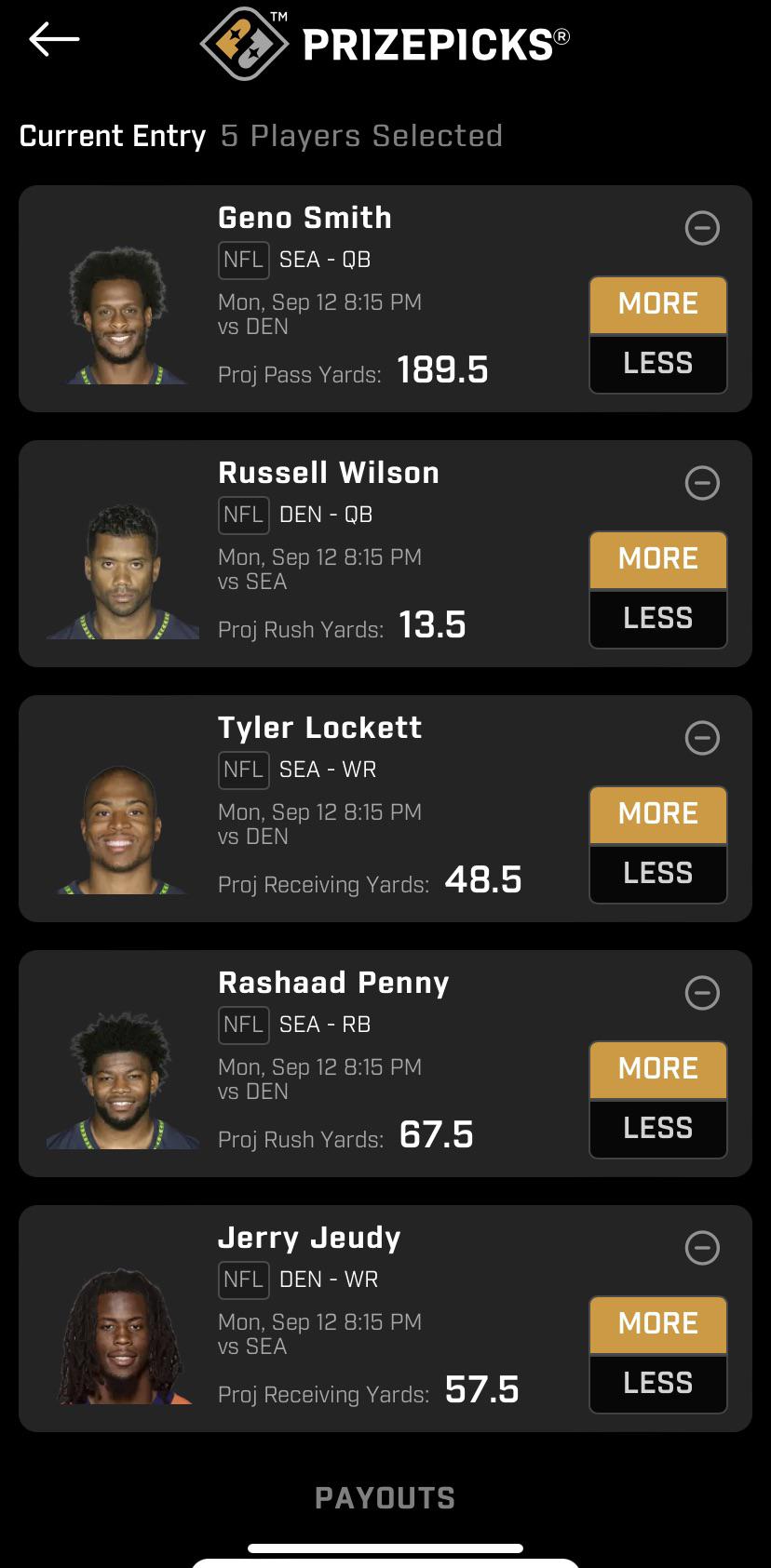Image resolution: width=771 pixels, height=1568 pixels.
Task: Click the NFL badge beside Geno Smith
Action: click(243, 260)
